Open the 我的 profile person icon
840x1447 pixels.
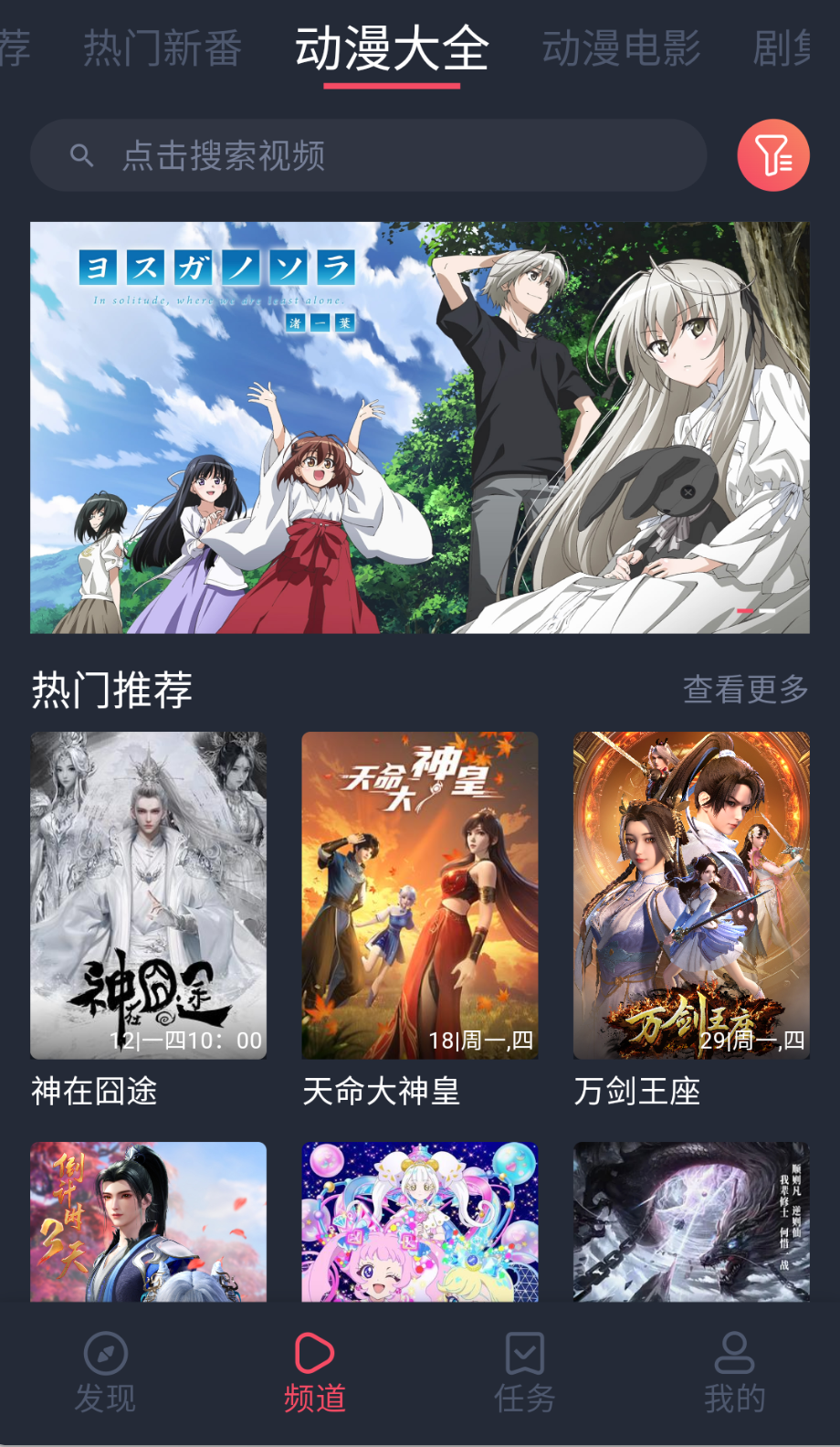point(733,1356)
